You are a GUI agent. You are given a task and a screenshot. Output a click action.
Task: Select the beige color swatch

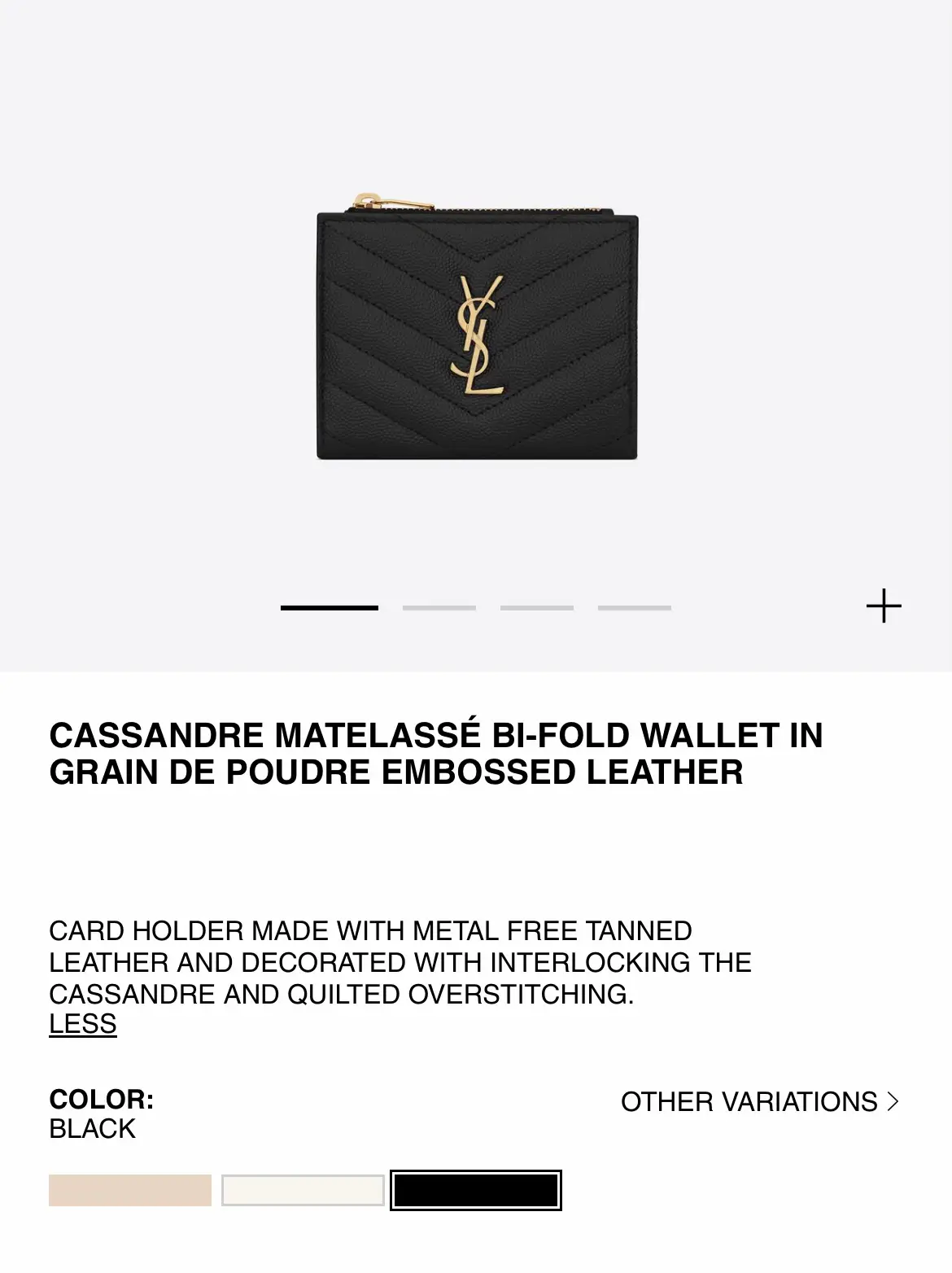coord(132,1190)
